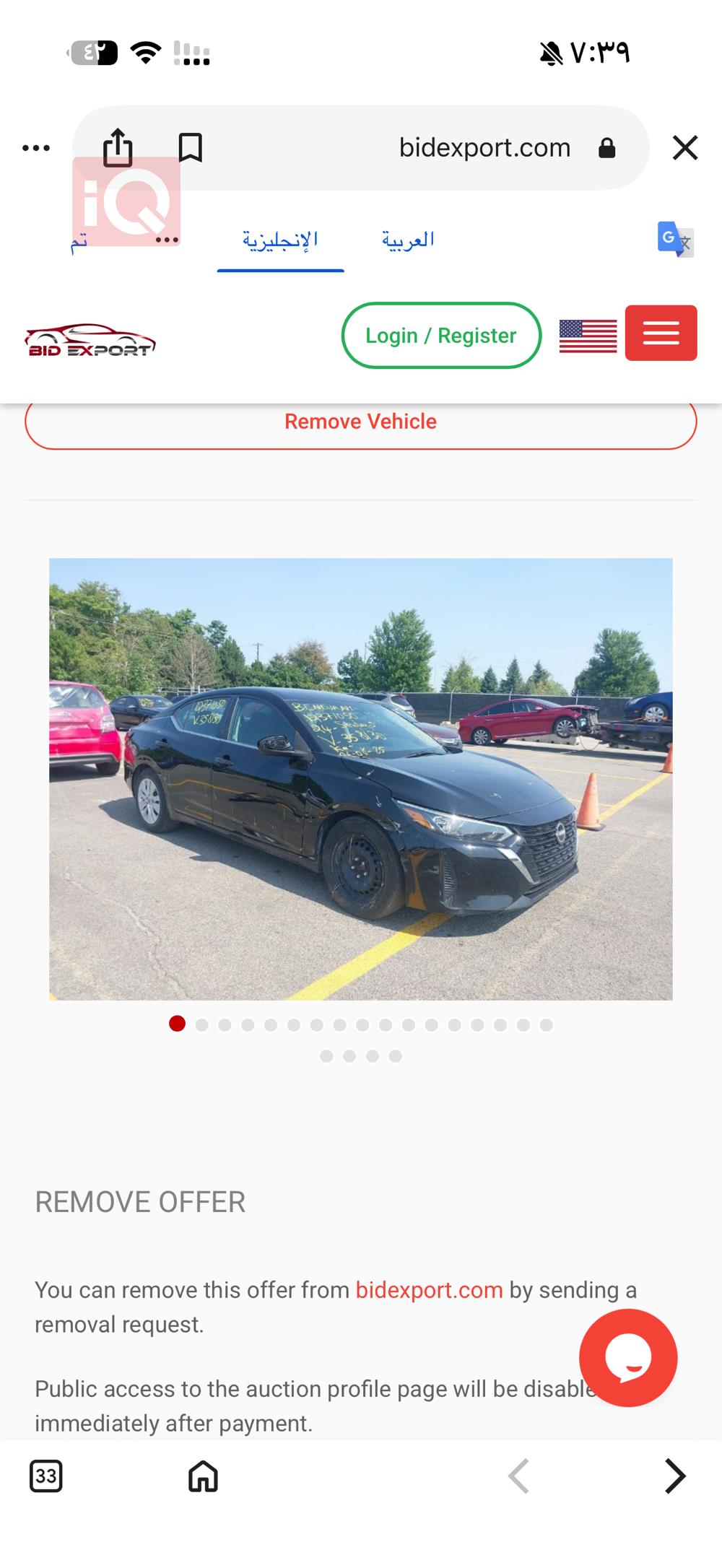Open the red hamburger navigation menu
The image size is (722, 1568).
661,333
